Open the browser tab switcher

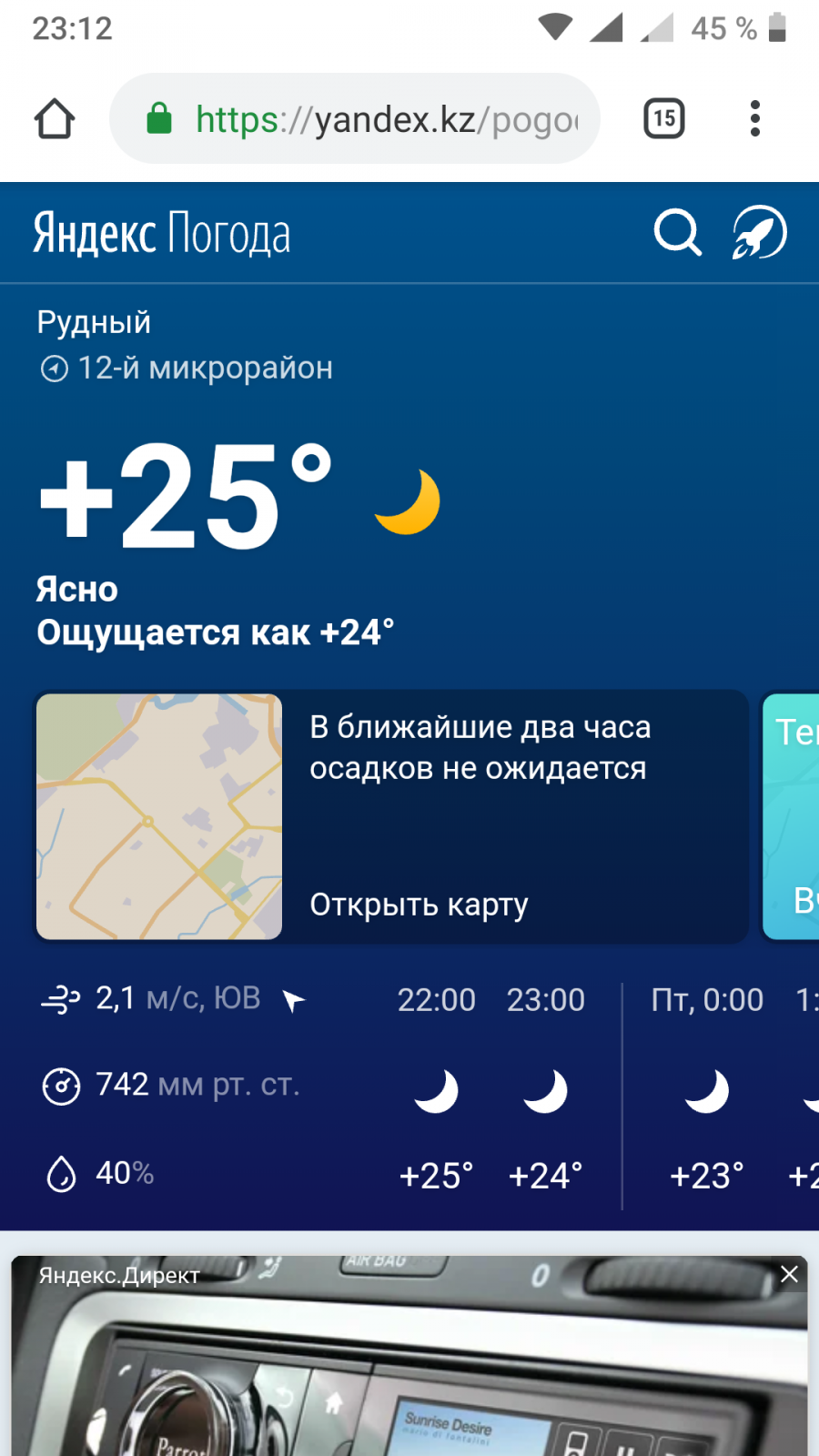pos(664,119)
